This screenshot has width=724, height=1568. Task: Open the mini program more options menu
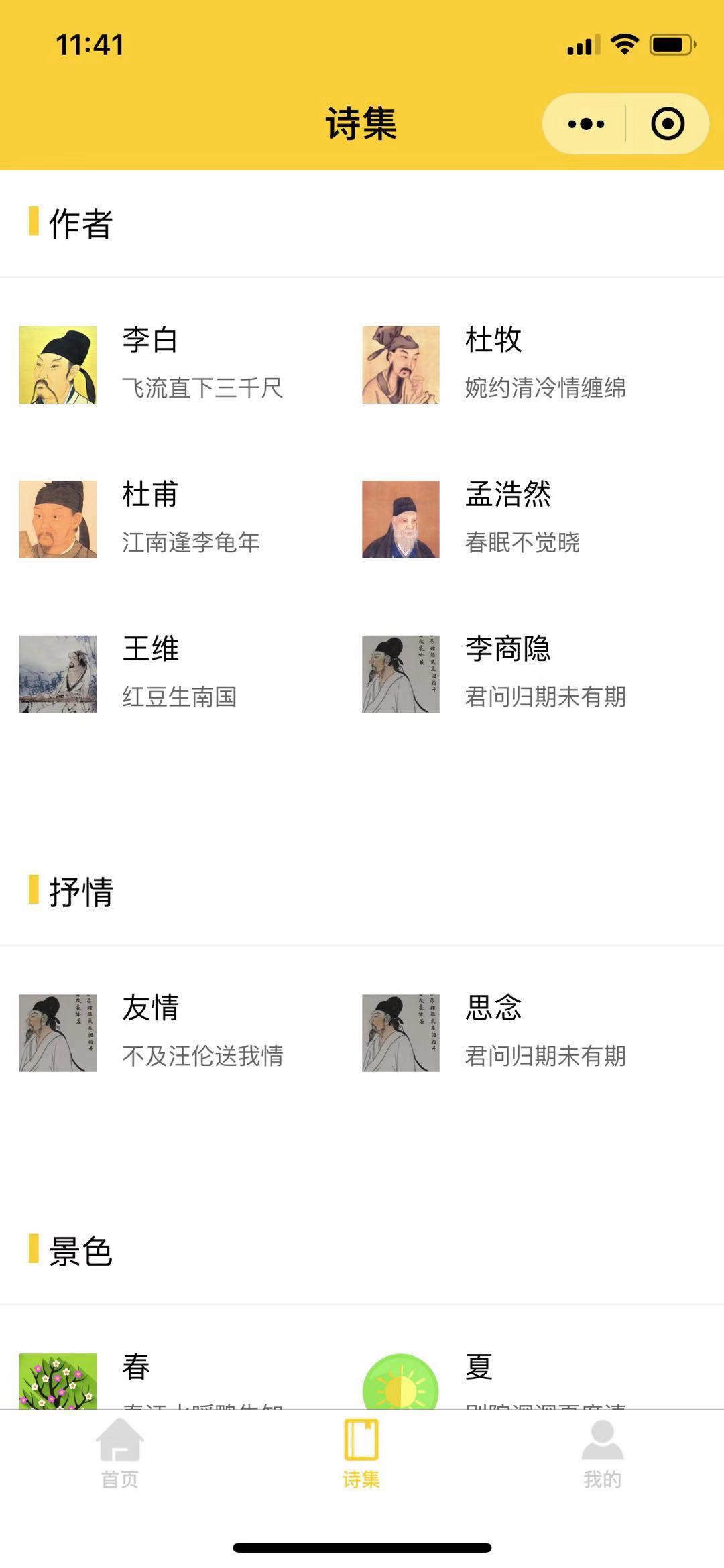586,124
